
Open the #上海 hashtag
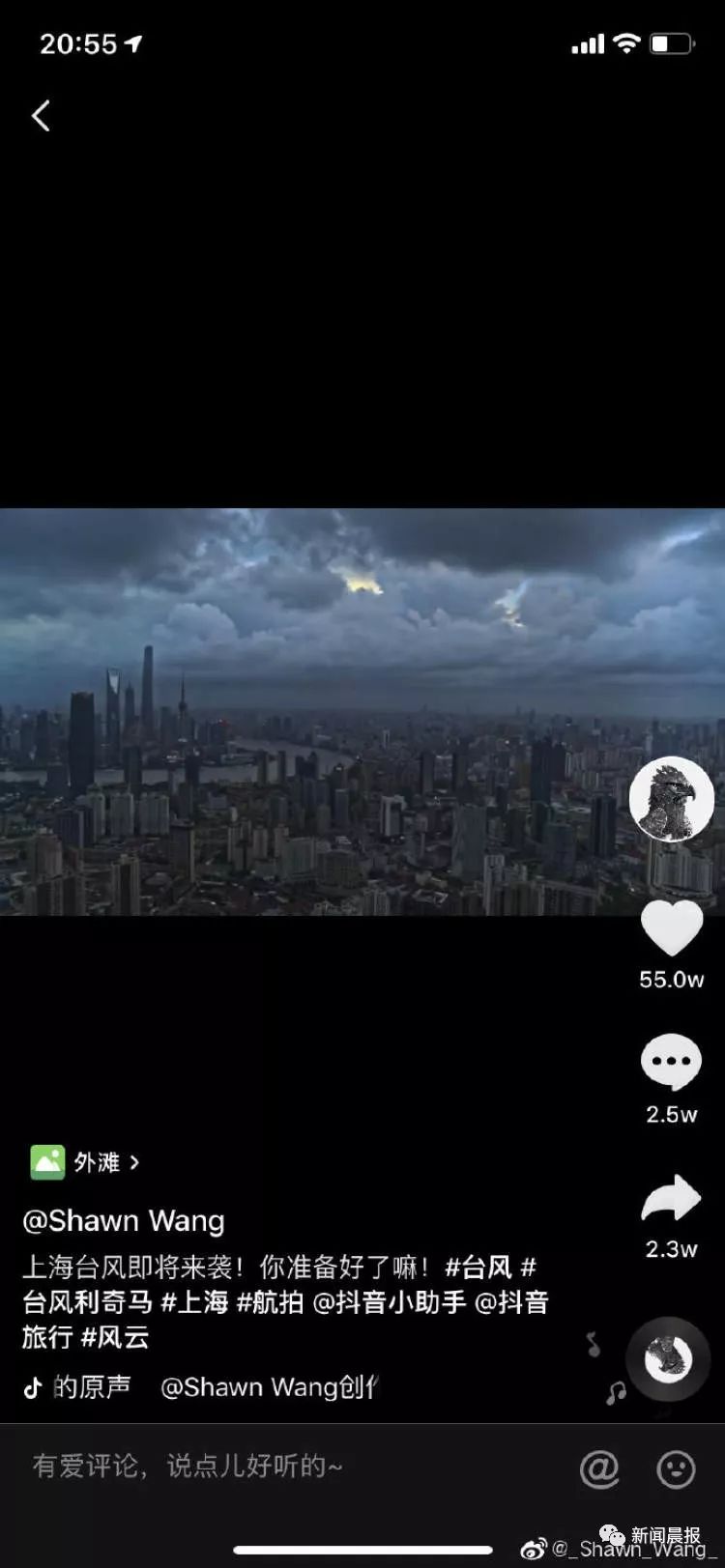[194, 1302]
